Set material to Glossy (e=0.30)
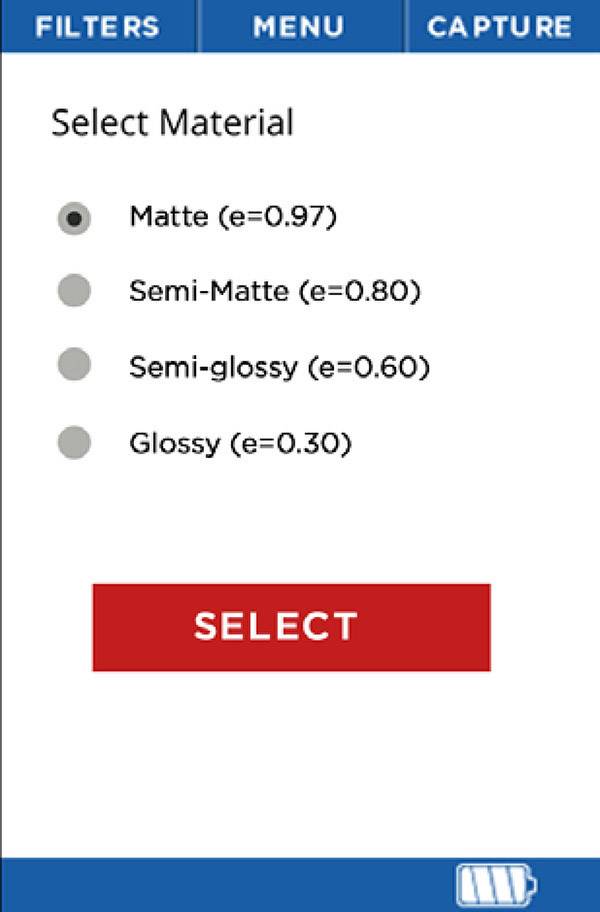 tap(74, 442)
